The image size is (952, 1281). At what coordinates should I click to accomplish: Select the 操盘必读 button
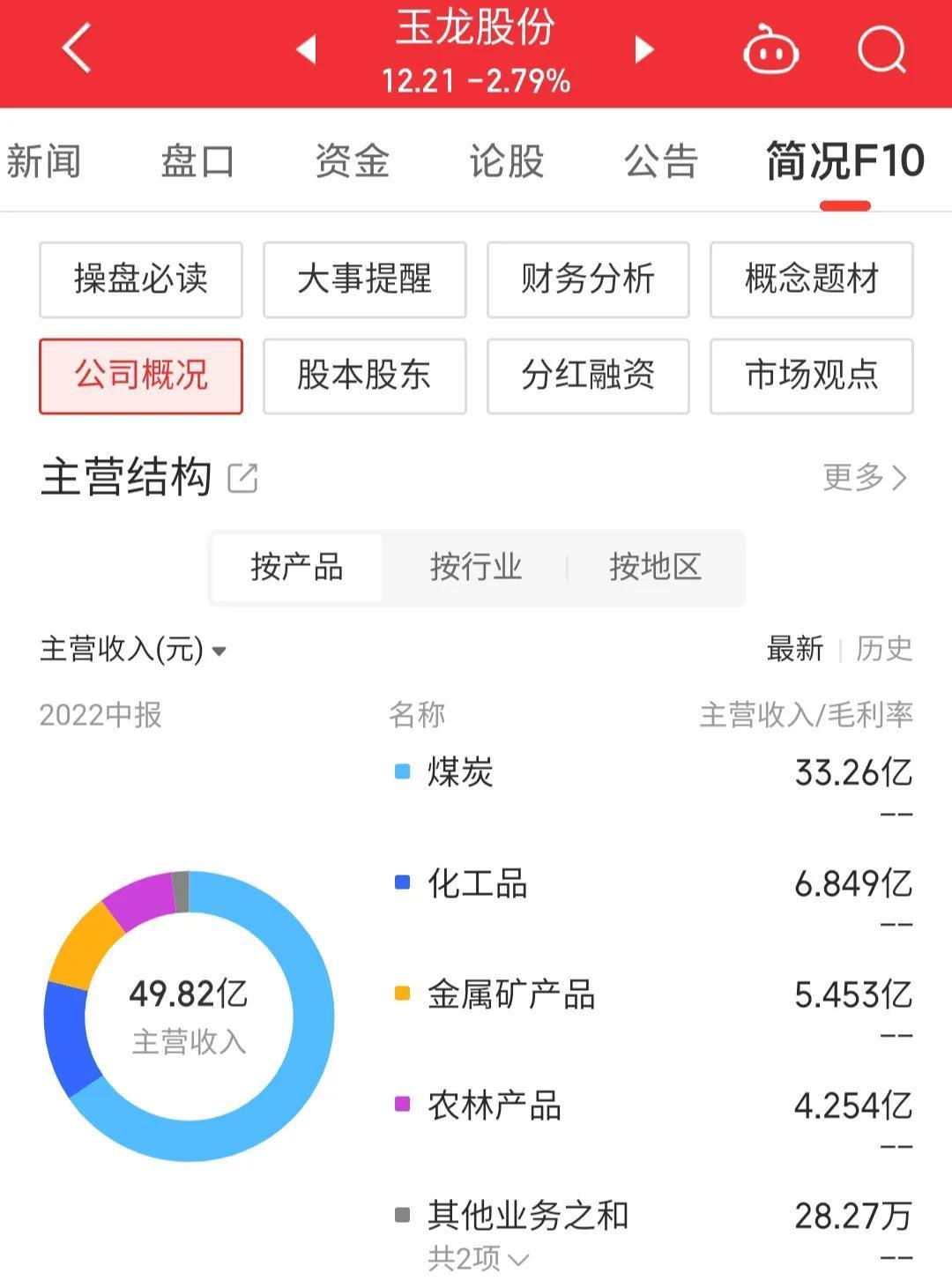141,279
